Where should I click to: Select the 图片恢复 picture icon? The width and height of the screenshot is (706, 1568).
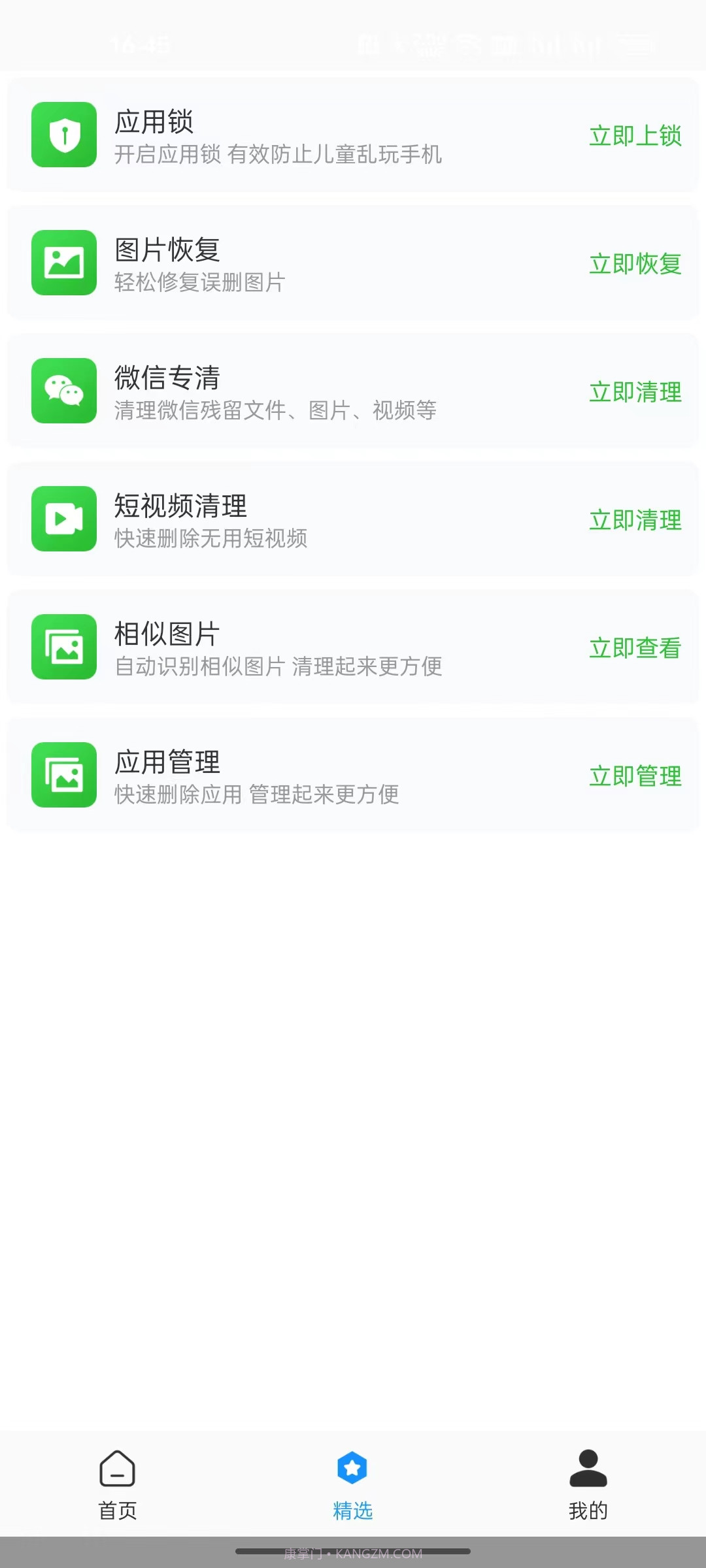point(63,262)
